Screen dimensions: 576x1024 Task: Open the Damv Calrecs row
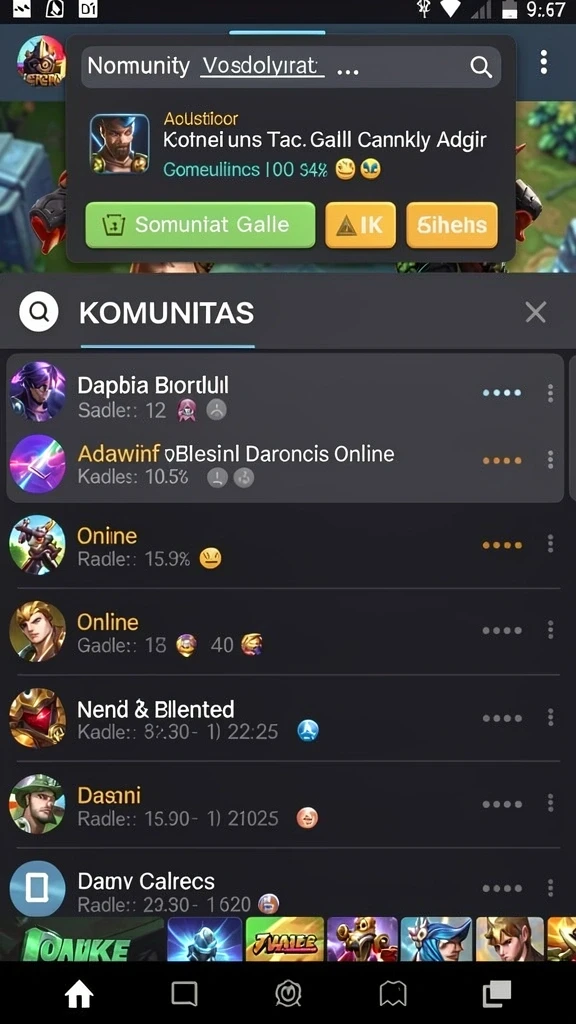285,889
